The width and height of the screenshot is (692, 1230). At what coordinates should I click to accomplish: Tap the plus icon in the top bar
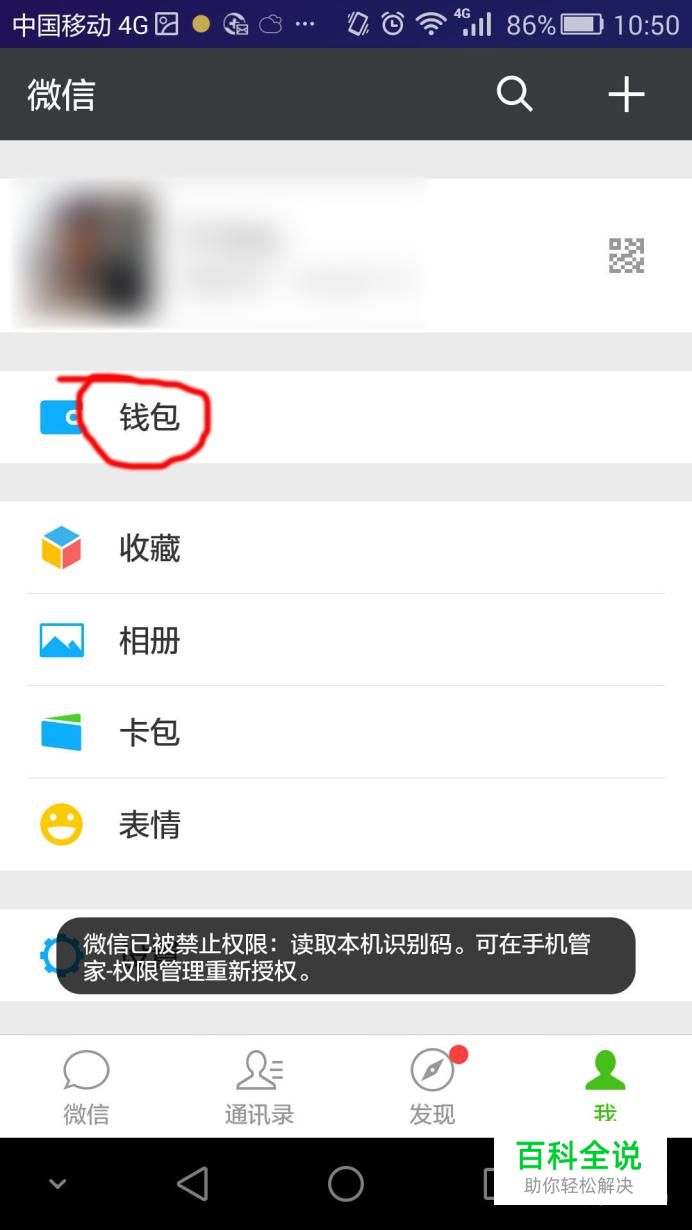626,95
